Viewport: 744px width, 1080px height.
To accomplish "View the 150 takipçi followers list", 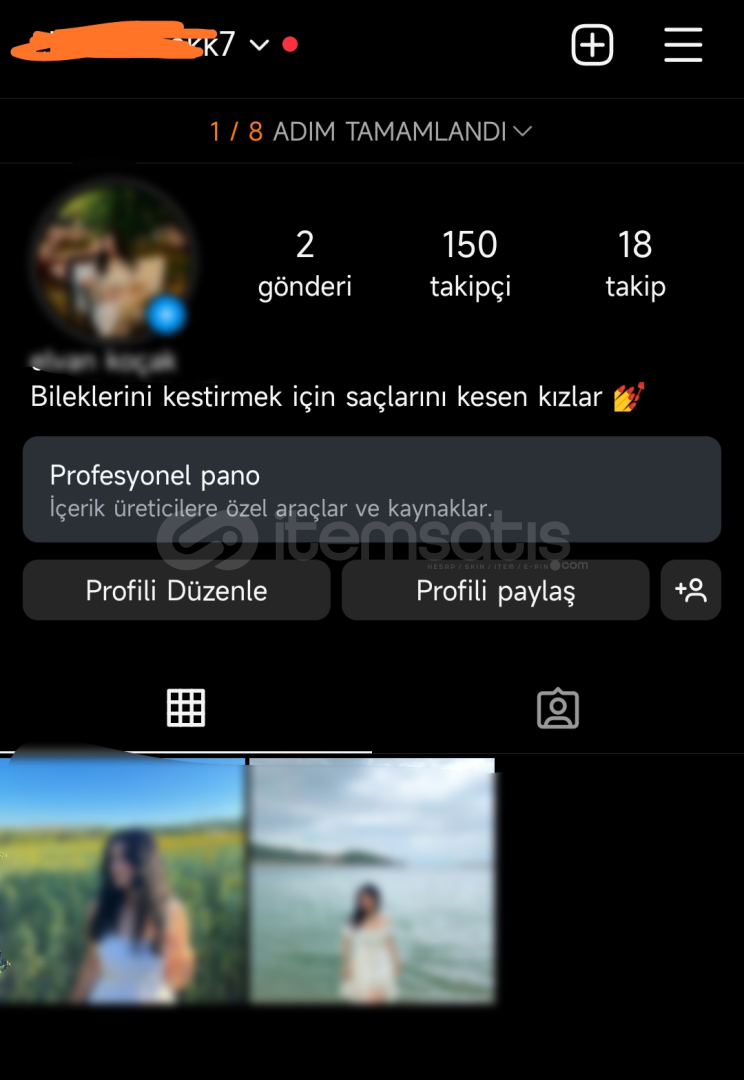I will (x=470, y=263).
